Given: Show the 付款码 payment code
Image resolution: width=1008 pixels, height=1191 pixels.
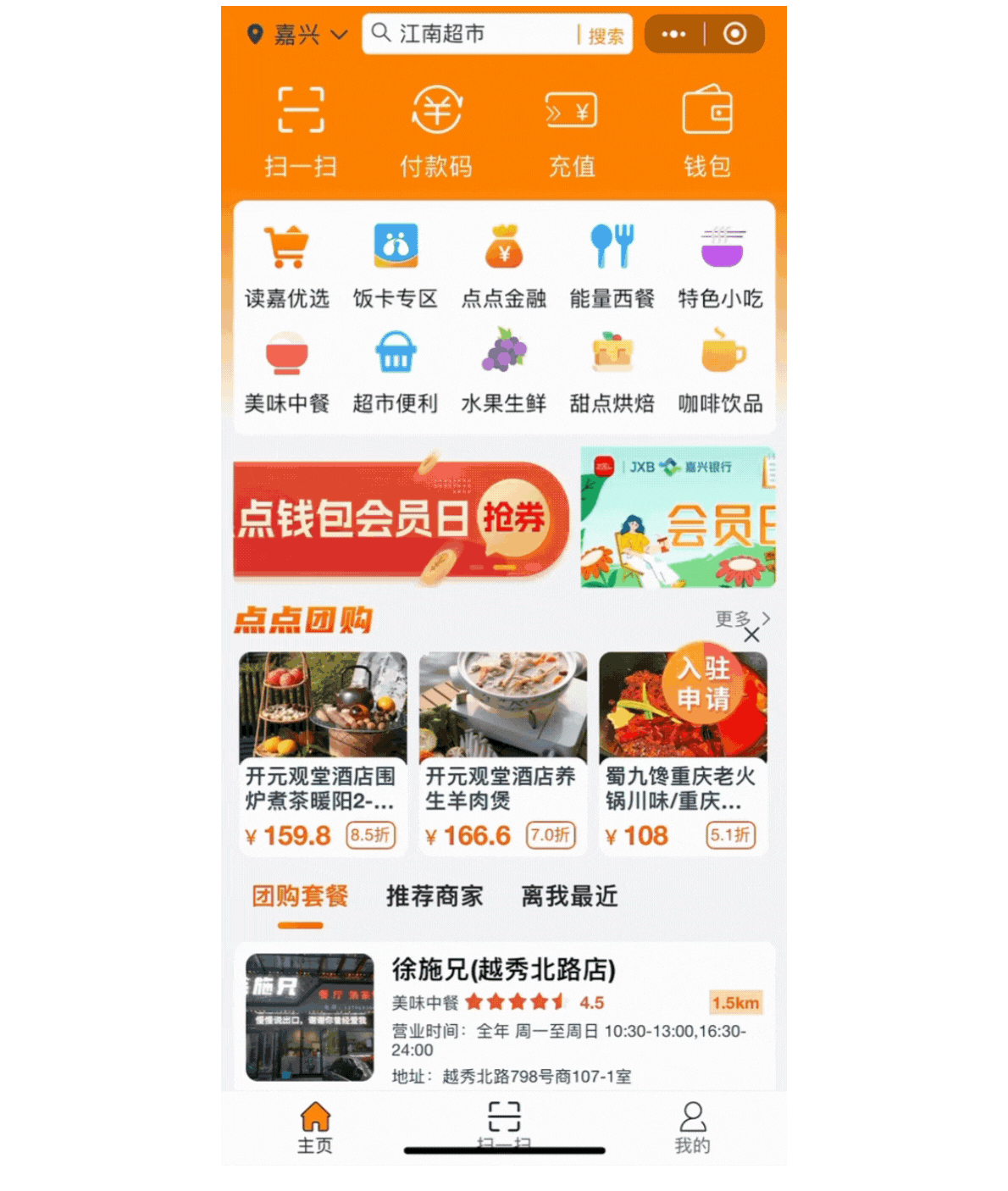Looking at the screenshot, I should click(x=436, y=131).
